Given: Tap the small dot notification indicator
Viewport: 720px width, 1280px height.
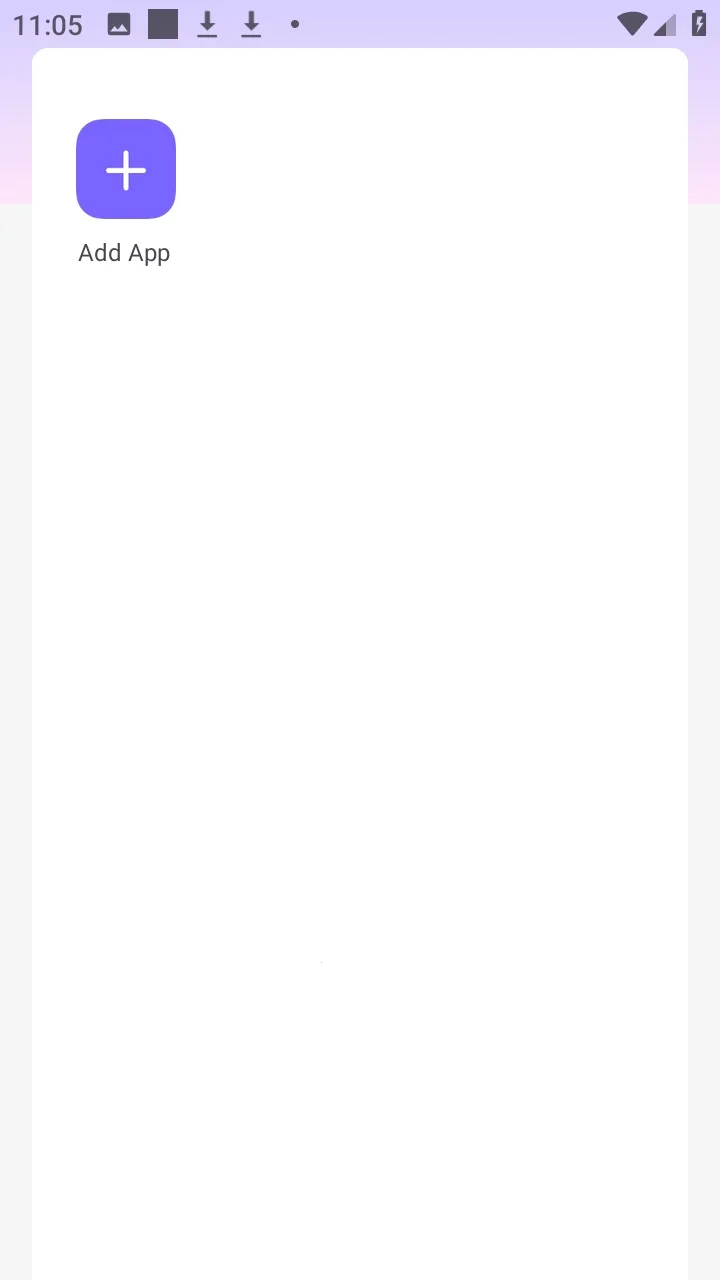Looking at the screenshot, I should tap(295, 25).
